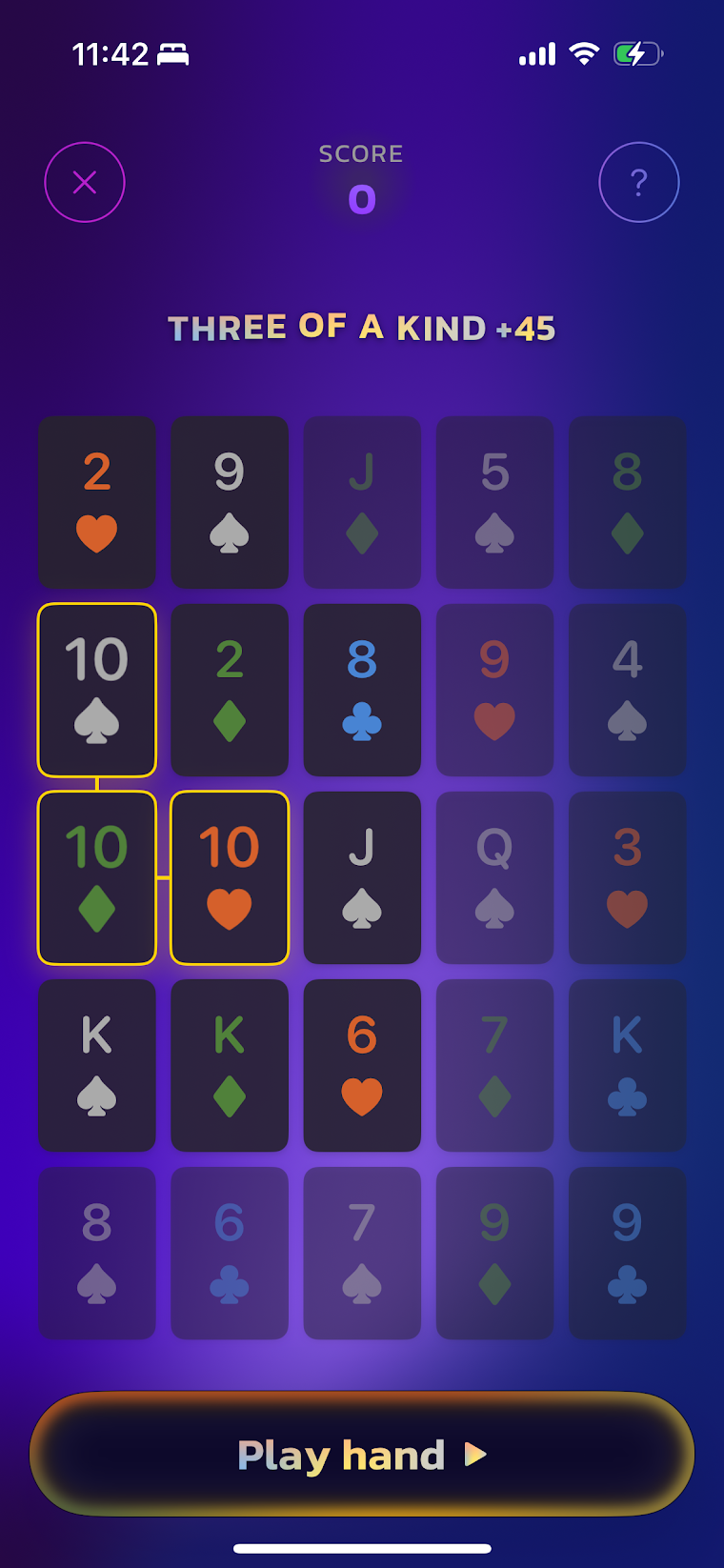
Task: Deselect the 10 of hearts card
Action: pos(230,877)
